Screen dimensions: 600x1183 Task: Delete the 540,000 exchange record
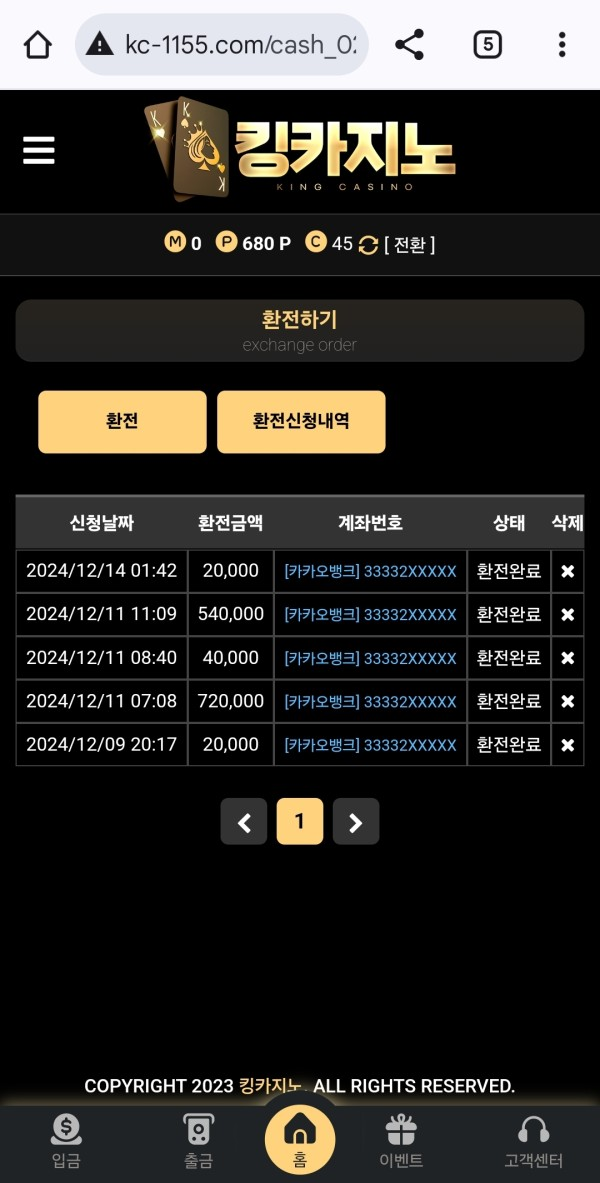tap(568, 614)
